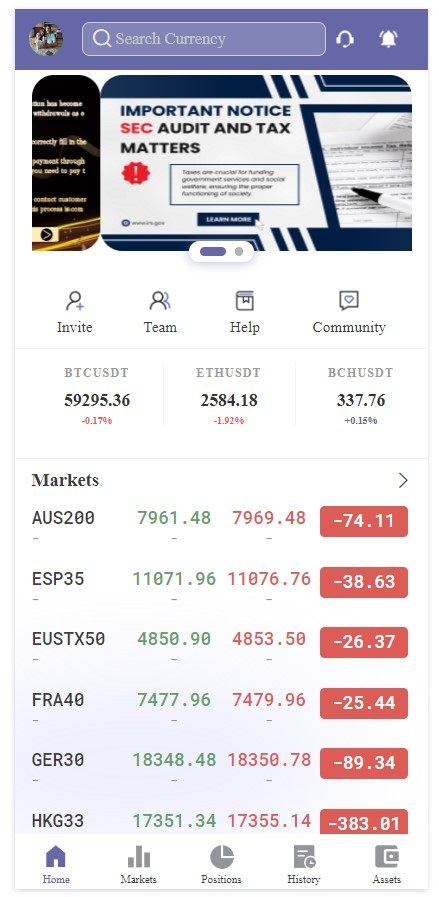
Task: Open the GER30 market row
Action: point(220,765)
